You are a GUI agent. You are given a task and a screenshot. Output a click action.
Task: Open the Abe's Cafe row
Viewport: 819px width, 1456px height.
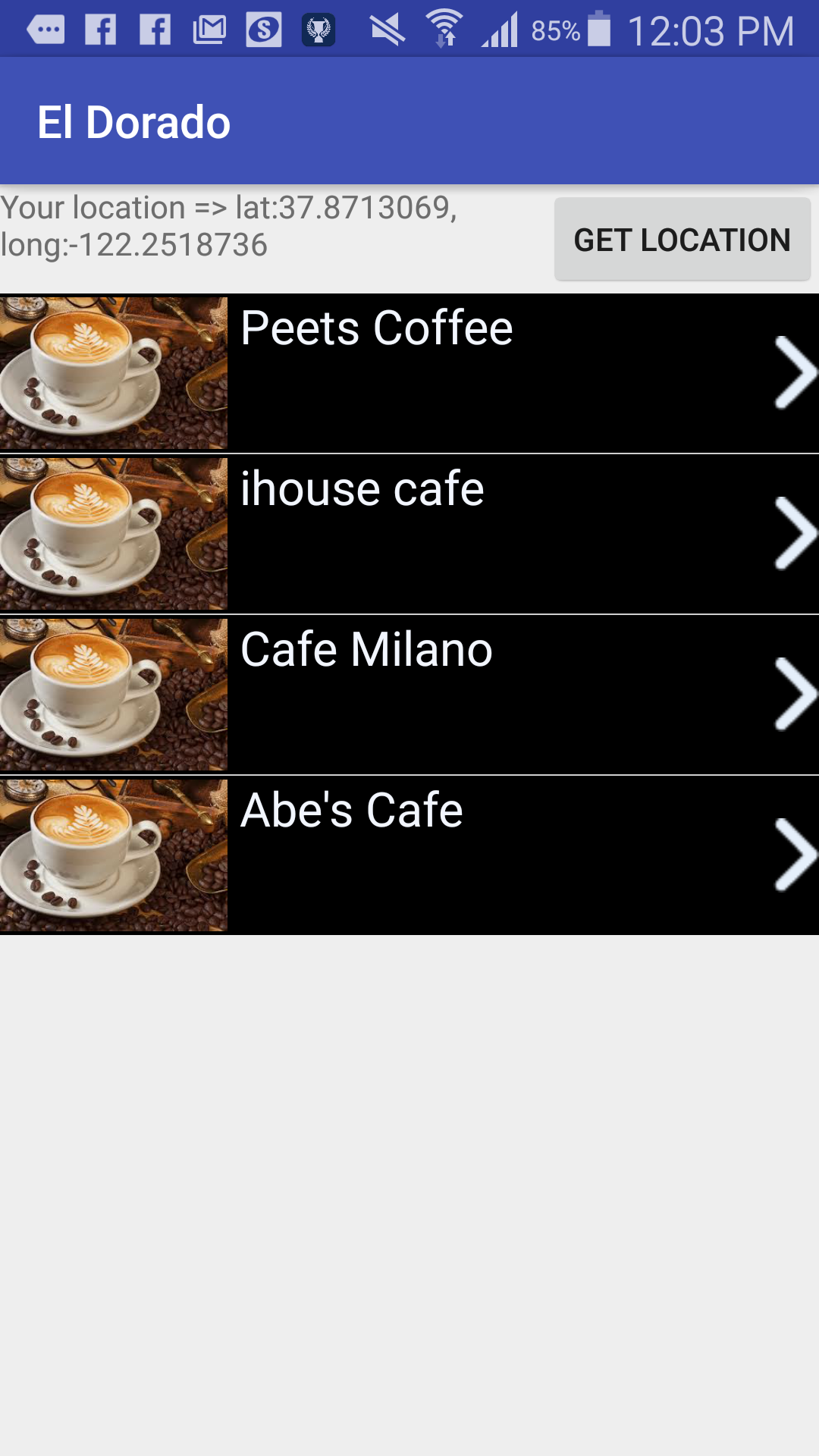[409, 855]
